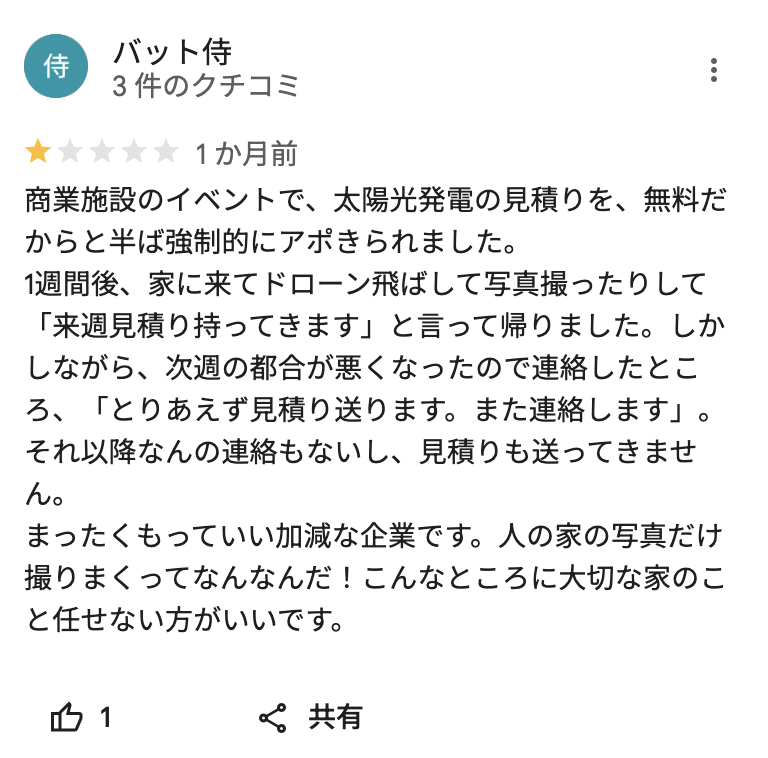The width and height of the screenshot is (768, 758).
Task: Open the overflow menu on バット侍's review
Action: pos(713,70)
